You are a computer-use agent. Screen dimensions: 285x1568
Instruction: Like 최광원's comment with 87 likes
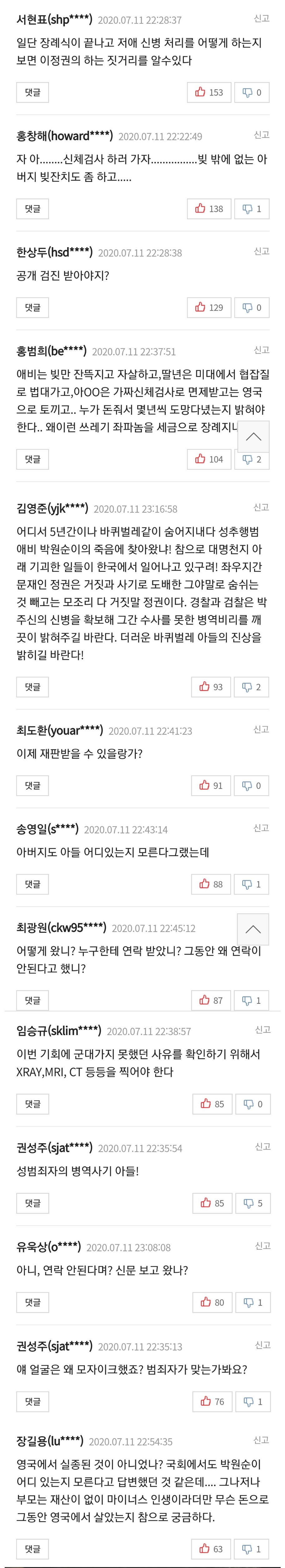[x=211, y=1000]
